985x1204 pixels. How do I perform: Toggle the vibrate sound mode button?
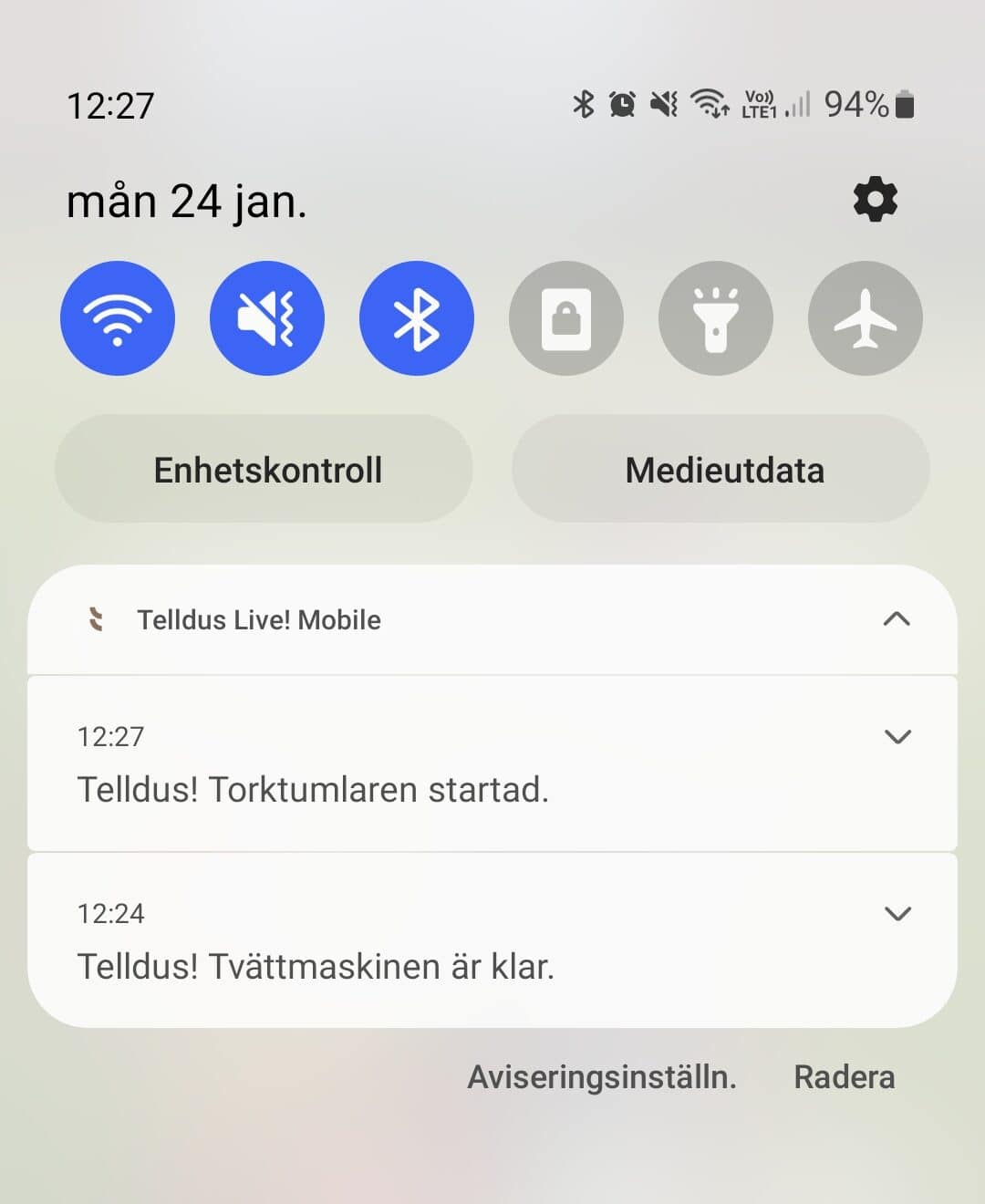(x=267, y=318)
